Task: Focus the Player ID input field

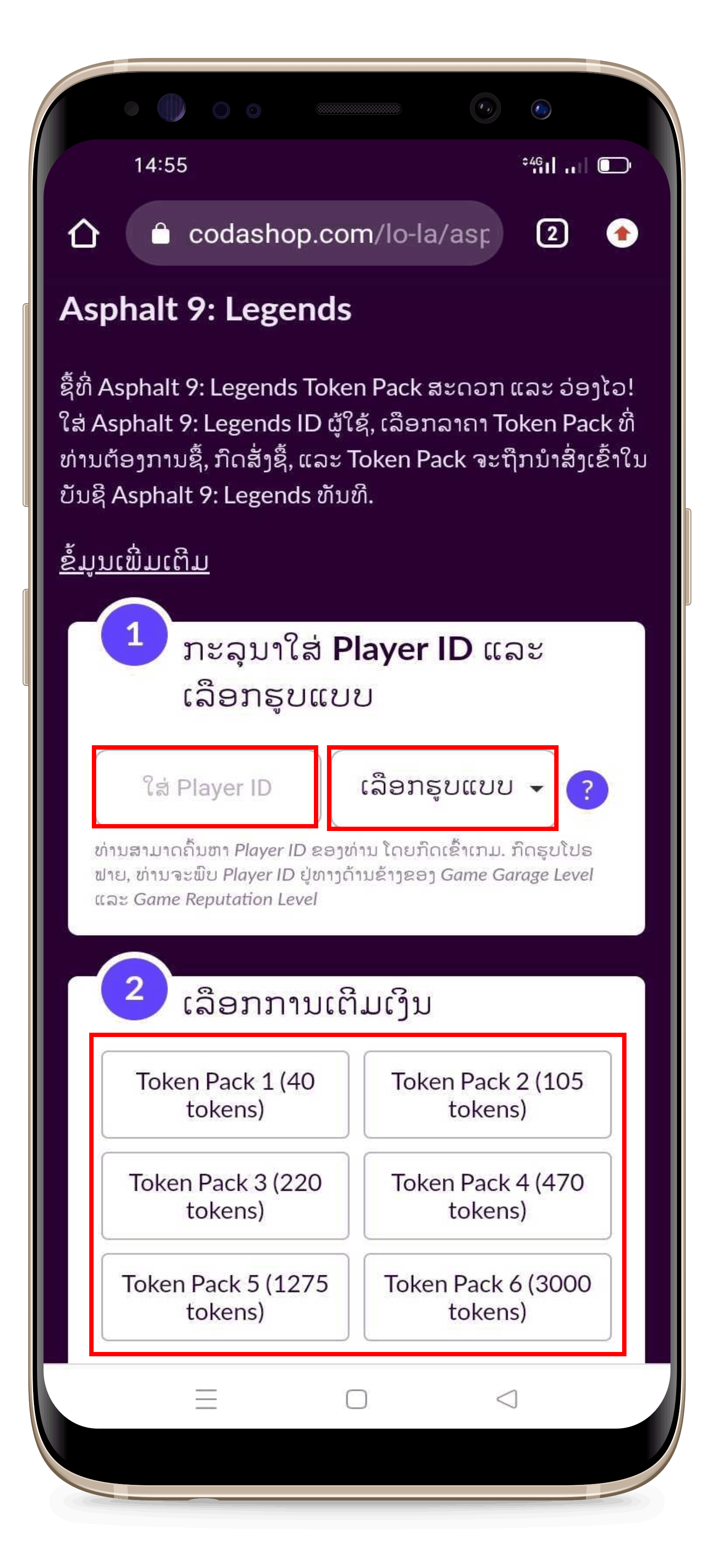Action: pos(205,787)
